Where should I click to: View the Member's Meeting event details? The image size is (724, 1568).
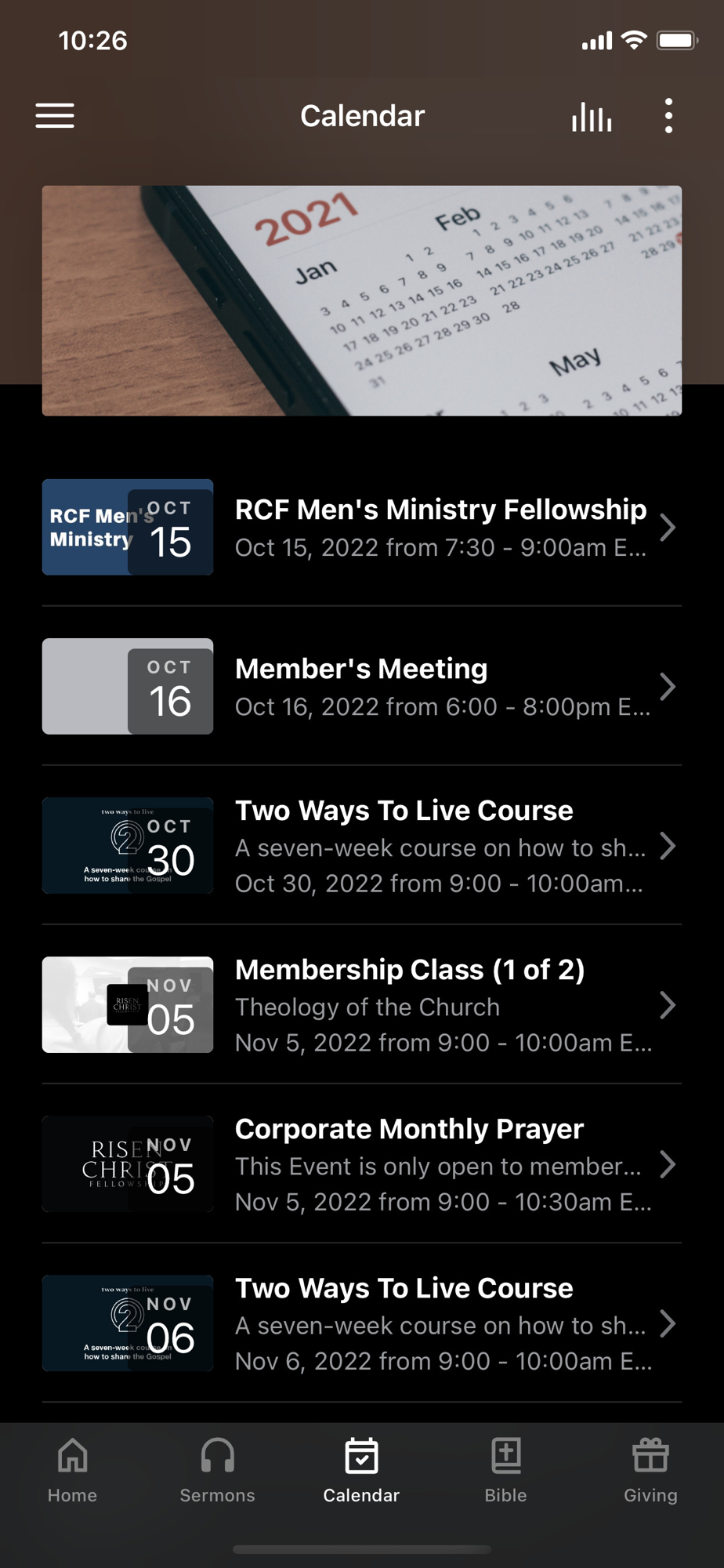tap(362, 687)
